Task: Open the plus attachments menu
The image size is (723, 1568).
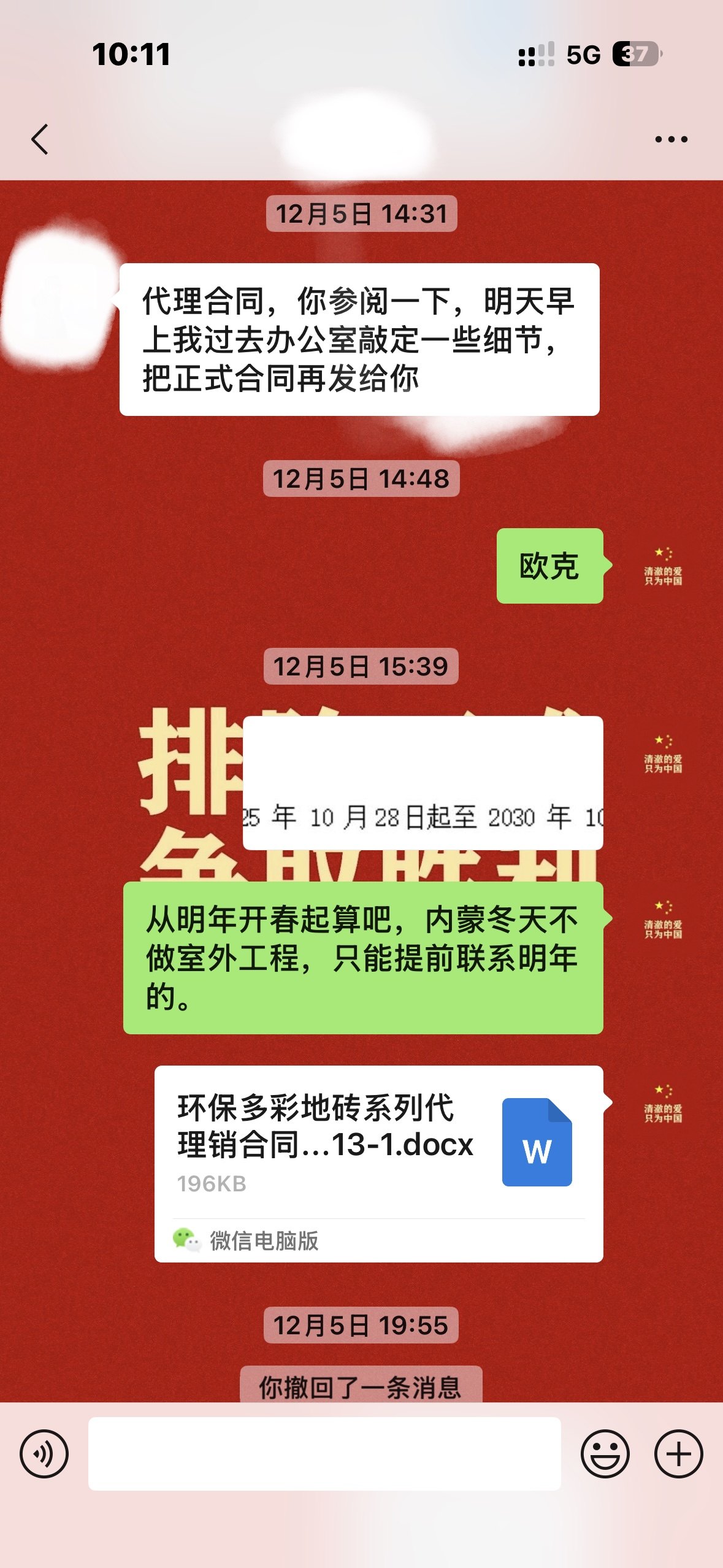Action: click(678, 1453)
